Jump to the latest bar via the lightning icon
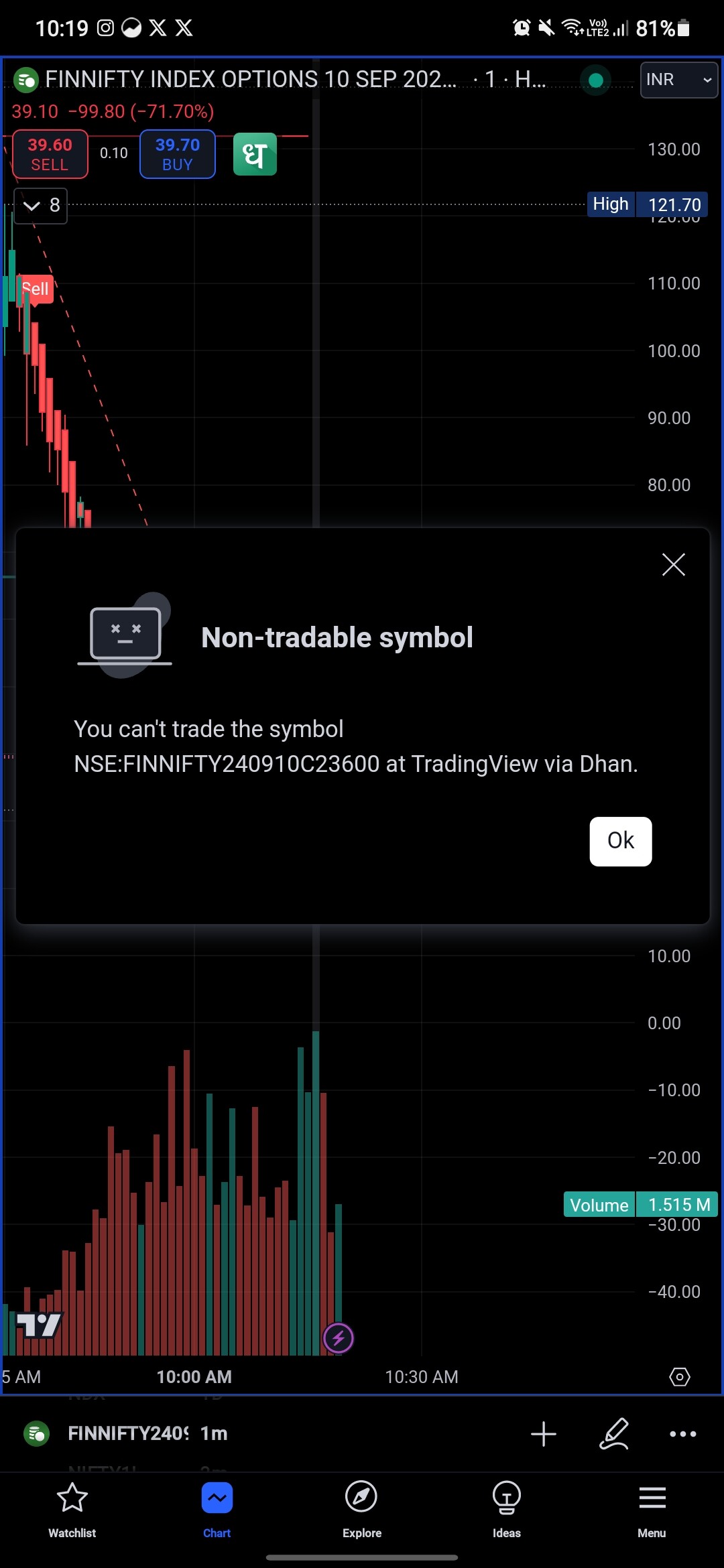Image resolution: width=724 pixels, height=1568 pixels. click(x=339, y=1338)
